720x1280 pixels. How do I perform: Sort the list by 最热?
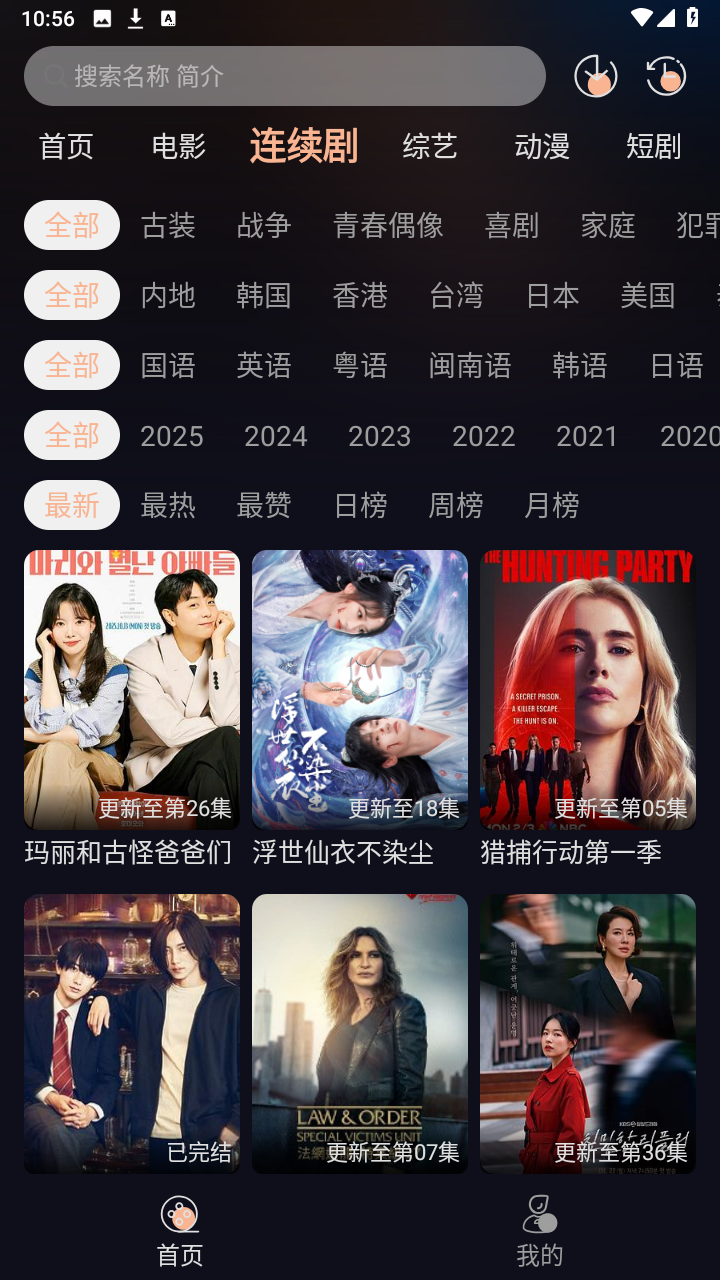(168, 505)
